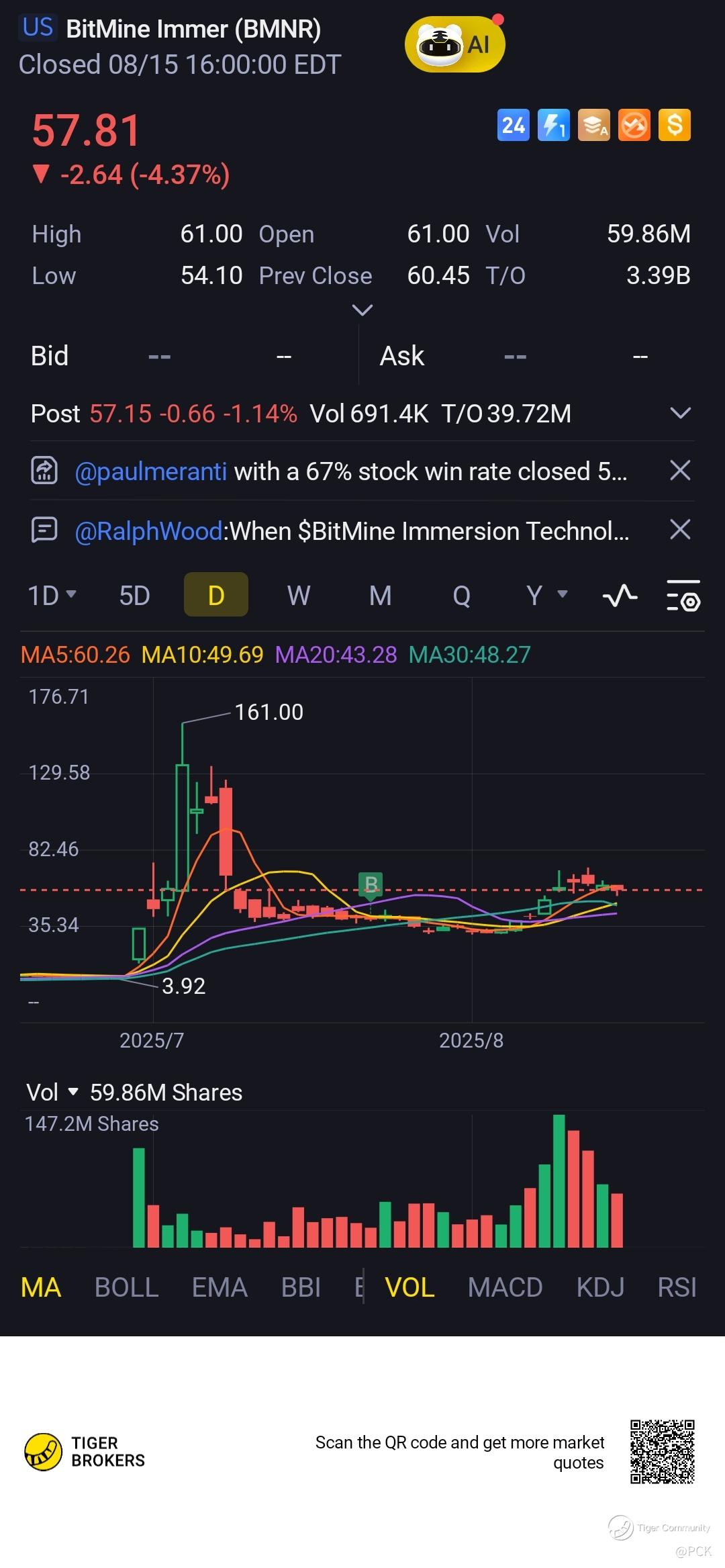The width and height of the screenshot is (725, 1568).
Task: Switch to the 5D chart
Action: tap(134, 595)
